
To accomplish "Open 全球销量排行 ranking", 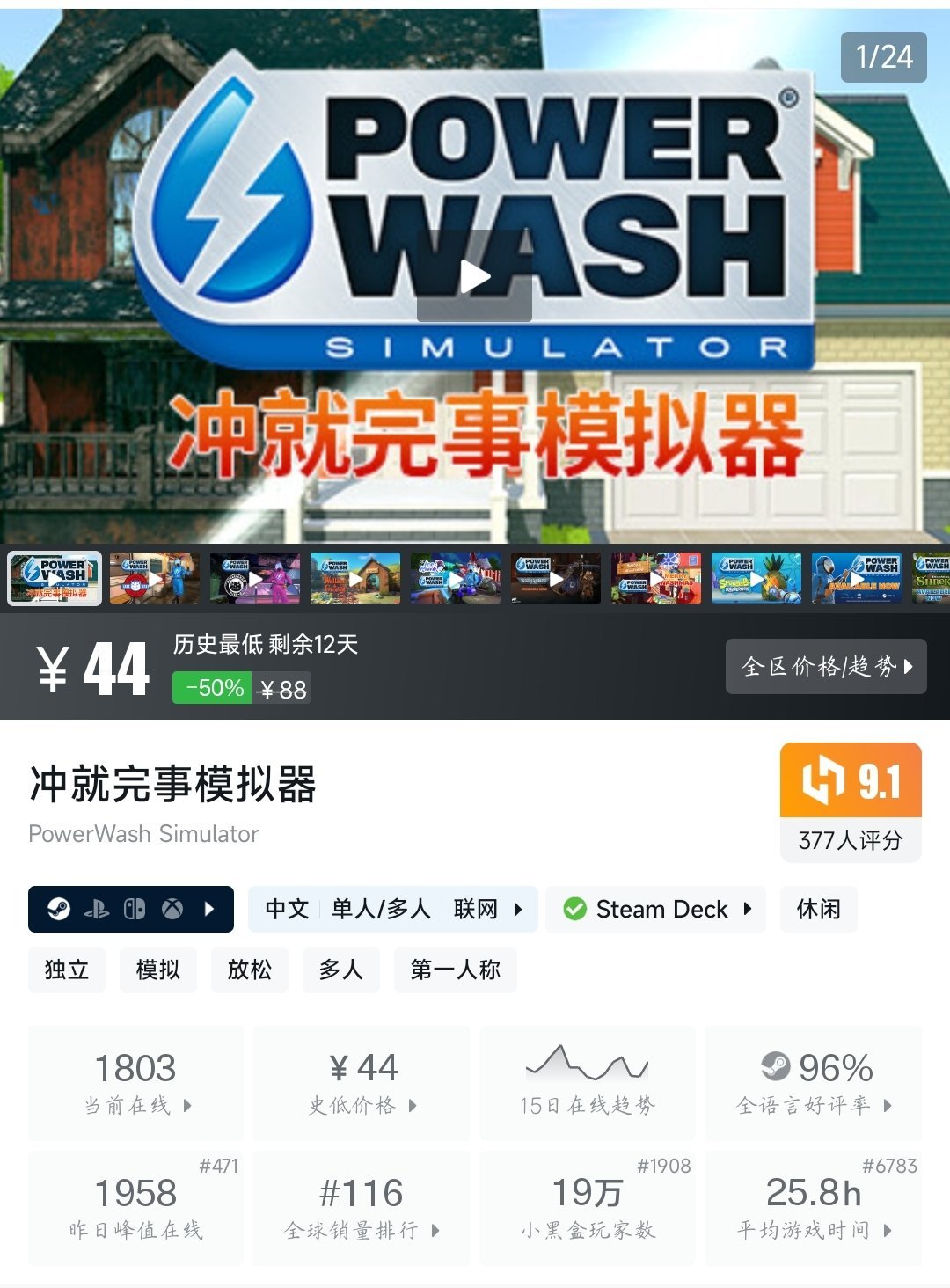I will 362,1209.
